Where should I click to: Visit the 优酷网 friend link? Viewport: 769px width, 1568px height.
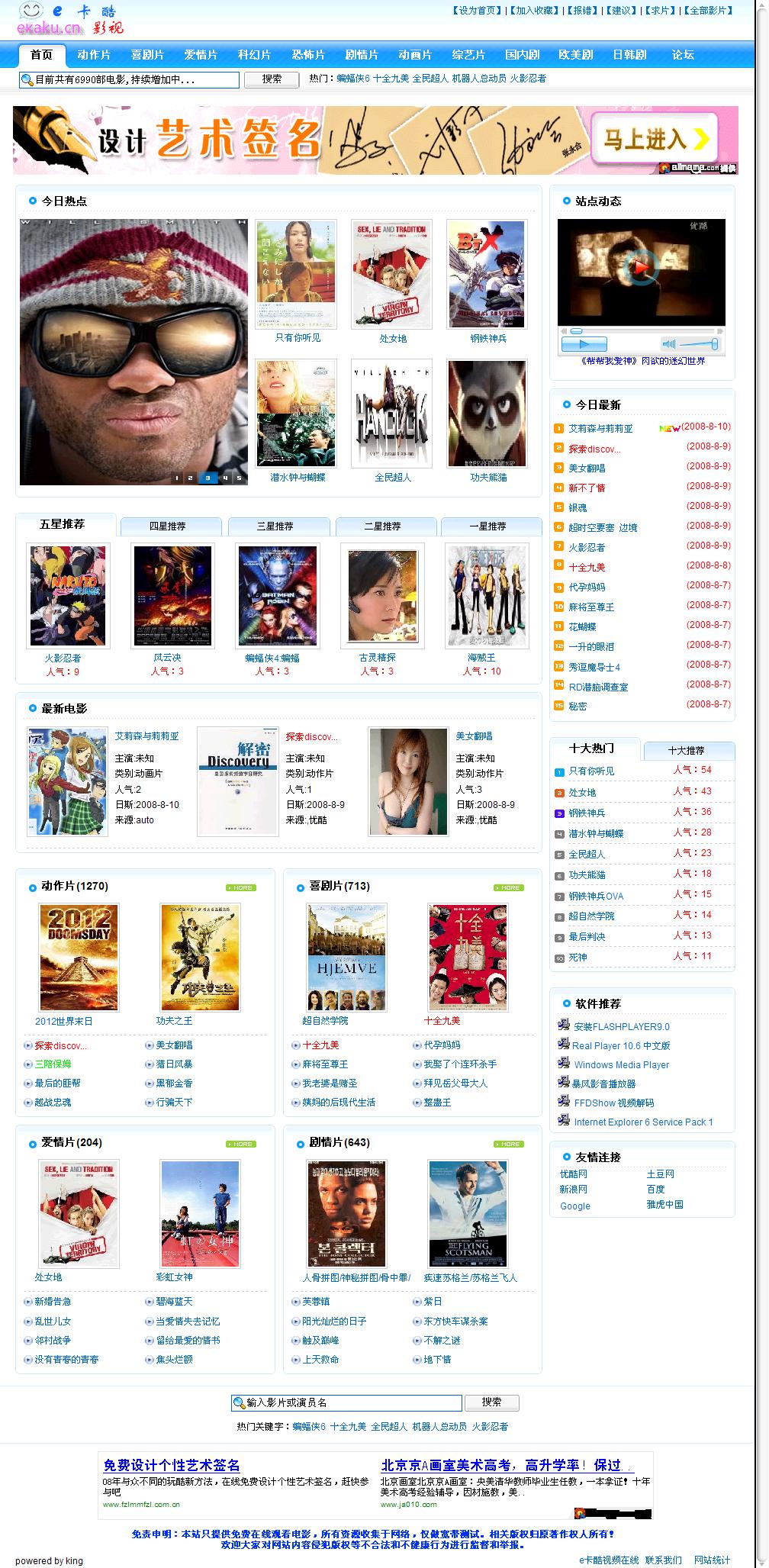pos(573,1174)
